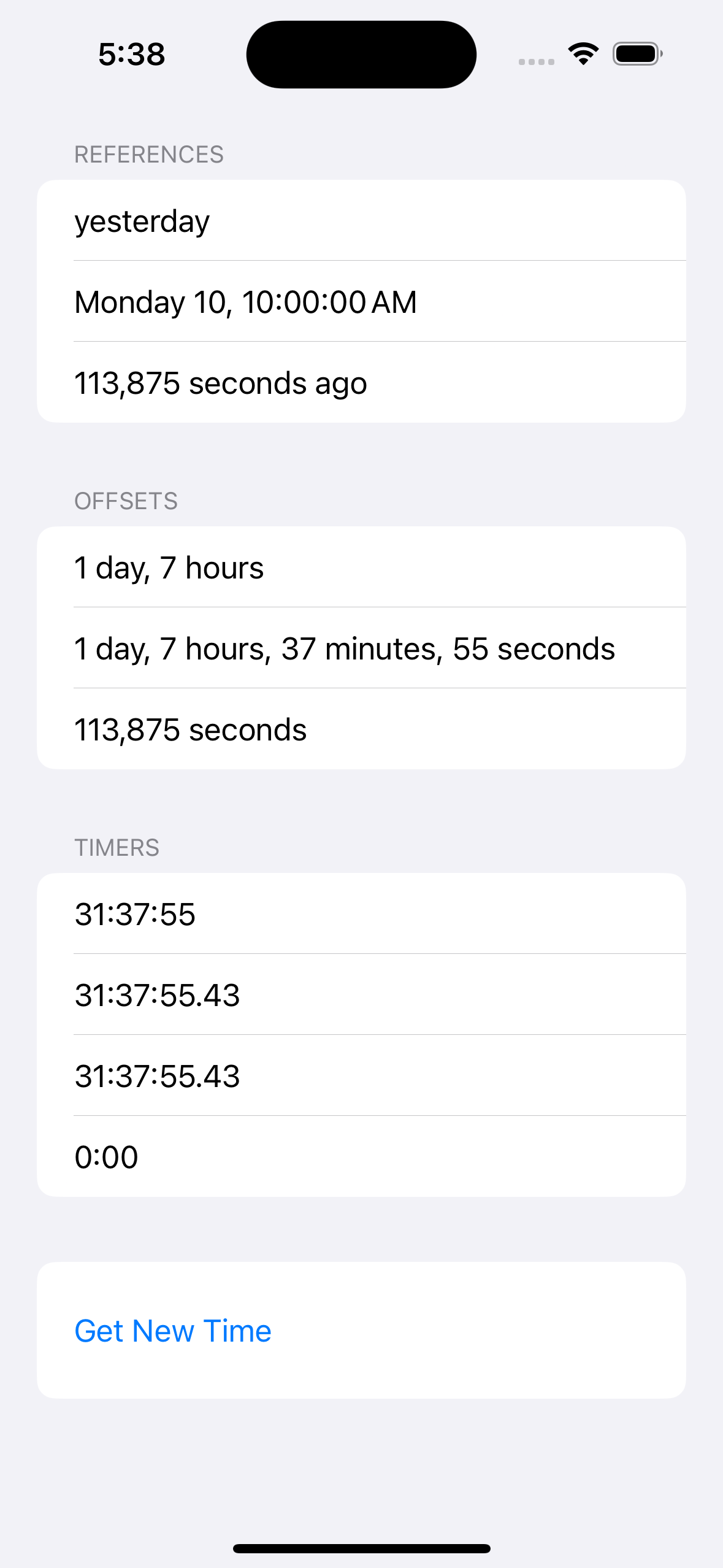Screen dimensions: 723x1568
Task: Tap the OFFSETS section header
Action: [126, 501]
